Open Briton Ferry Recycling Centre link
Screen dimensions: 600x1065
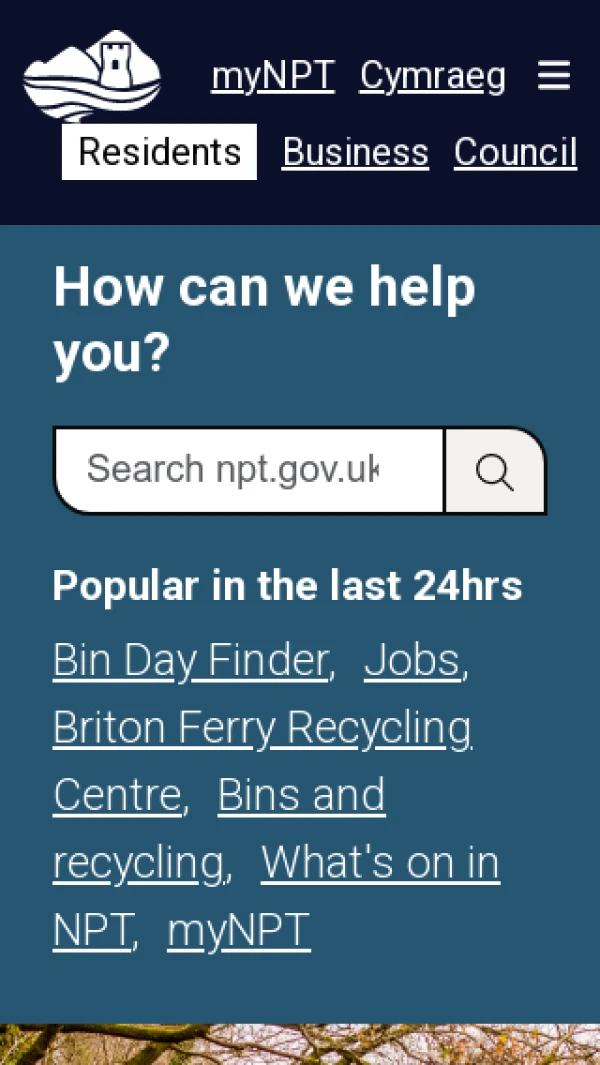[x=262, y=728]
